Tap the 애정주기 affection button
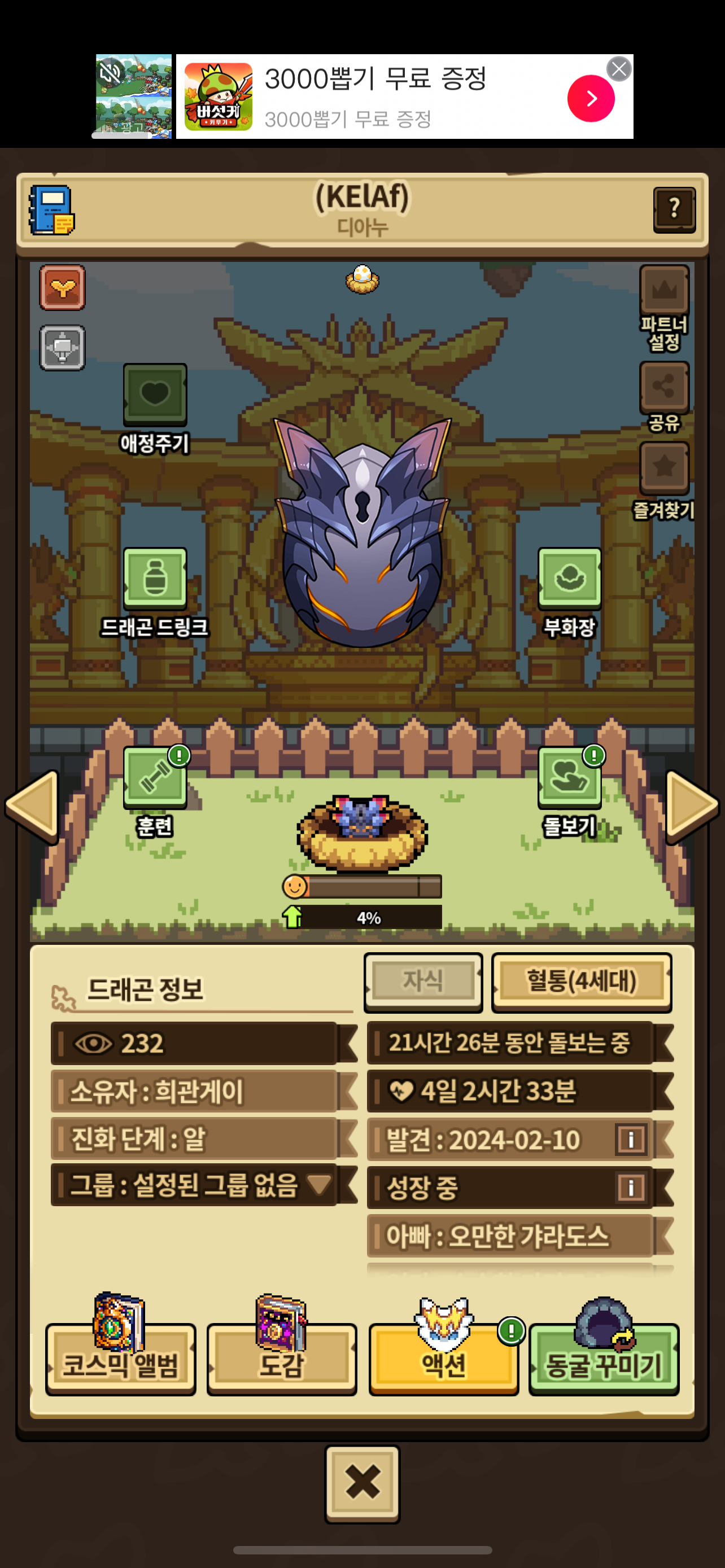Viewport: 725px width, 1568px height. click(x=155, y=395)
